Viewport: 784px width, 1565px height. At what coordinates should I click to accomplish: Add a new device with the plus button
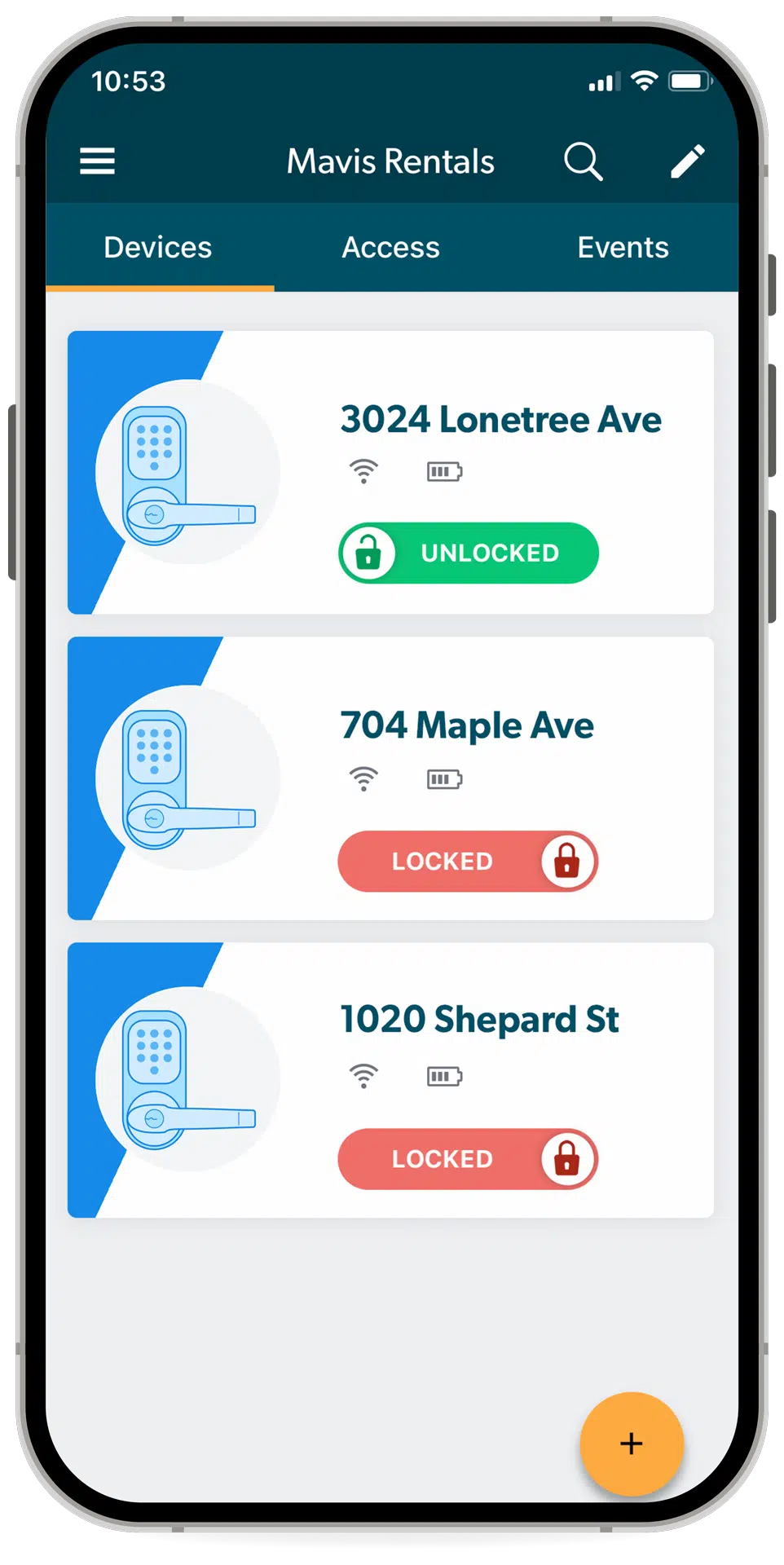[632, 1444]
